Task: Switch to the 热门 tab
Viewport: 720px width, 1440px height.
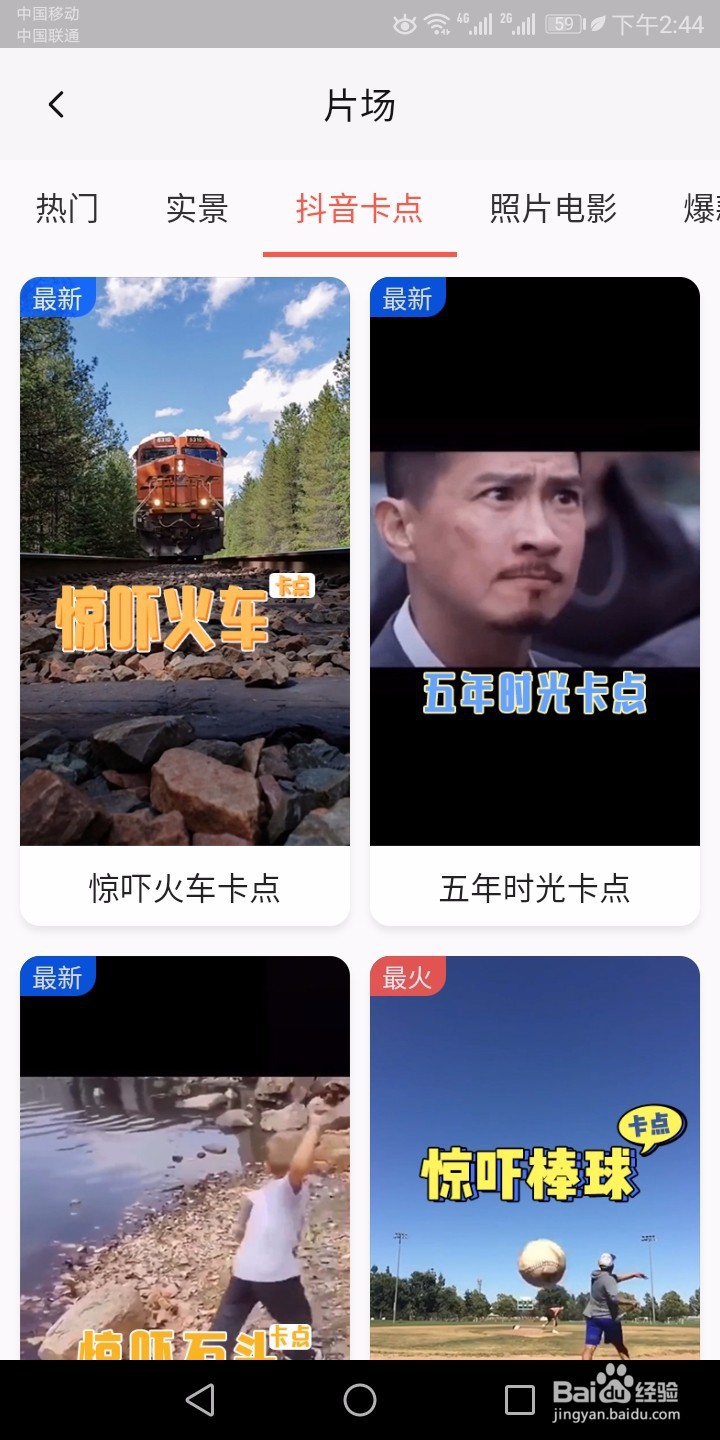Action: tap(67, 208)
